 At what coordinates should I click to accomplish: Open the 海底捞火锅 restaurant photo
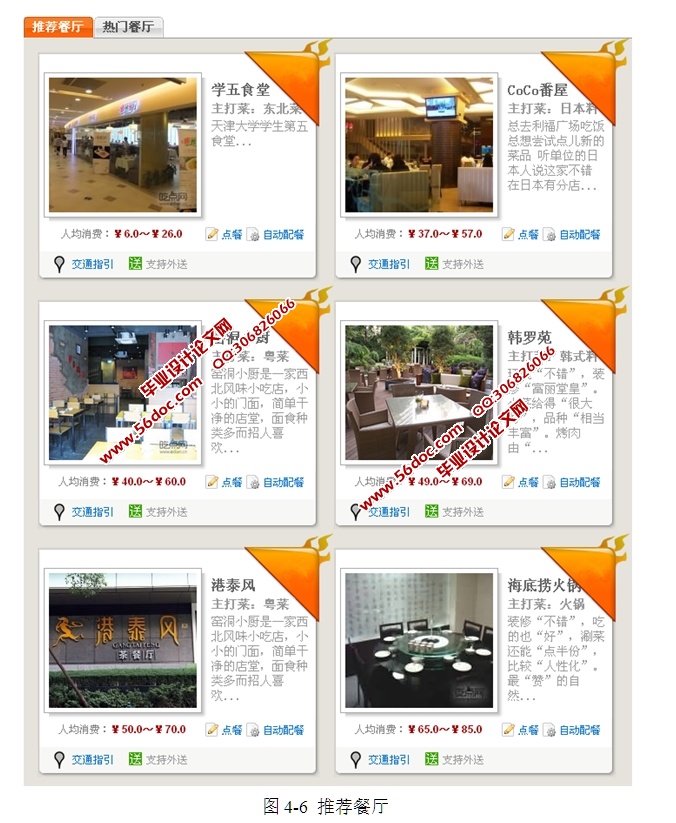tap(419, 639)
